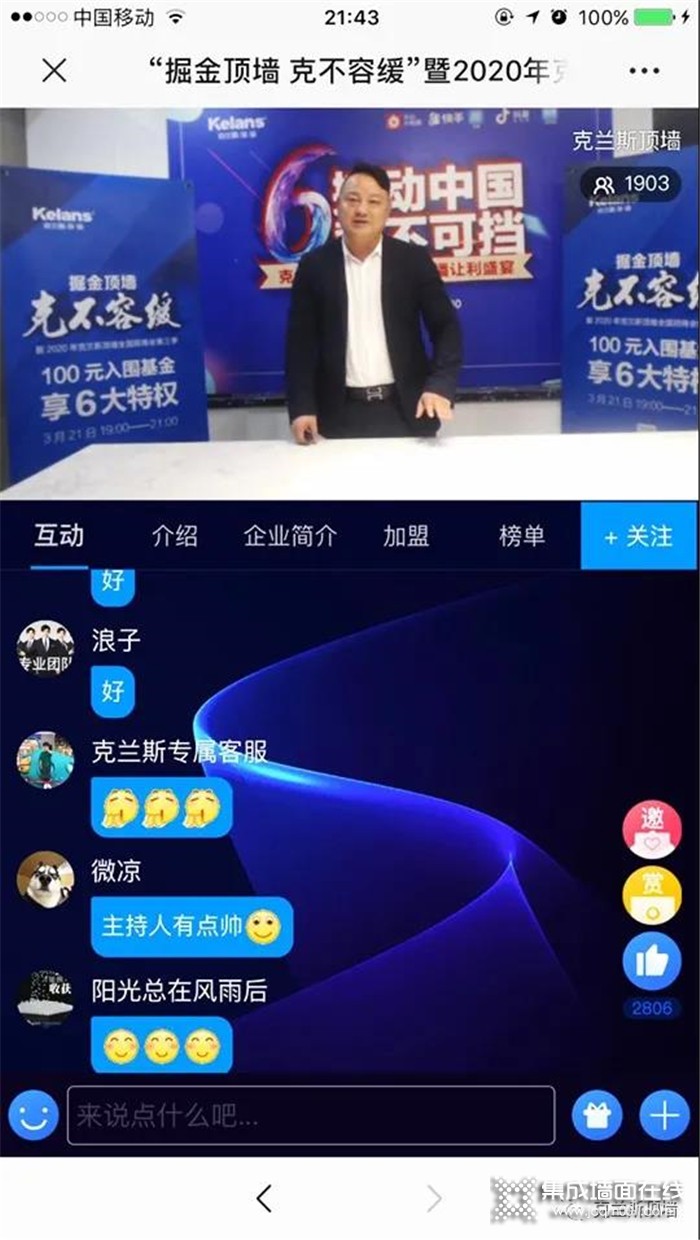
Task: Like the live stream with thumbs-up
Action: (x=652, y=961)
